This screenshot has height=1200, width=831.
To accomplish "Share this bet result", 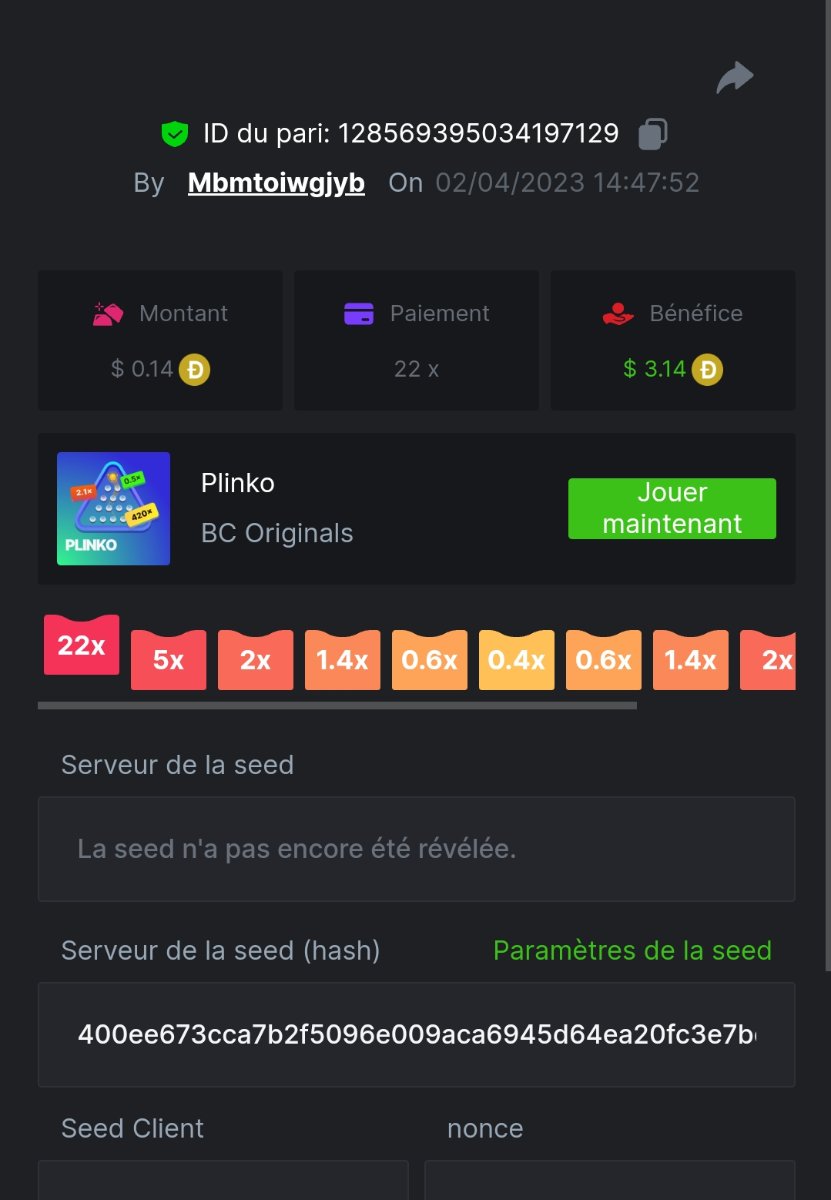I will [x=735, y=77].
